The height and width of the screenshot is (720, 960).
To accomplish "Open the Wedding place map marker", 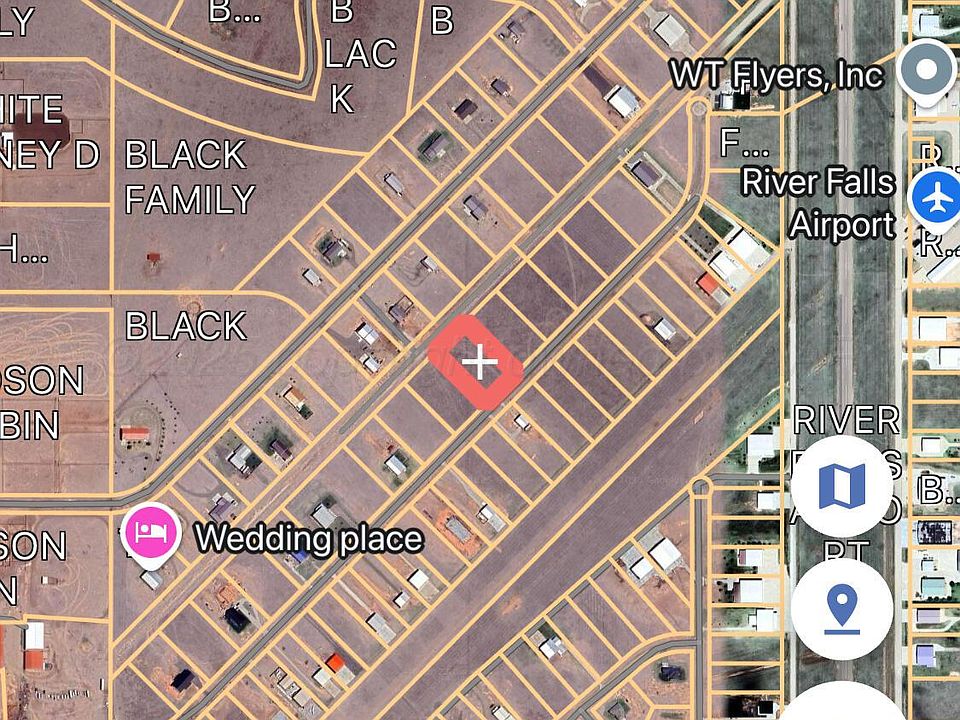I will pos(151,530).
